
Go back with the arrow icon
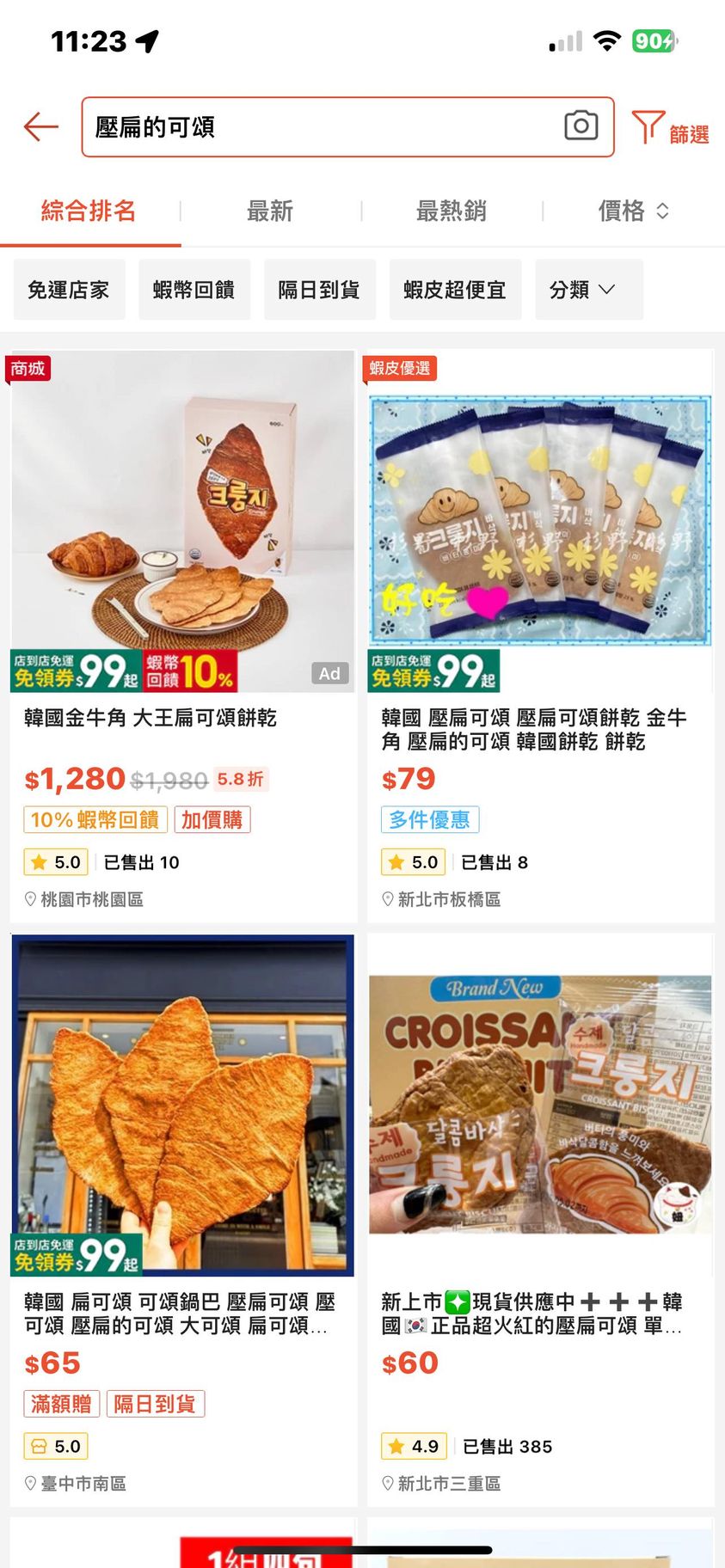(x=40, y=127)
